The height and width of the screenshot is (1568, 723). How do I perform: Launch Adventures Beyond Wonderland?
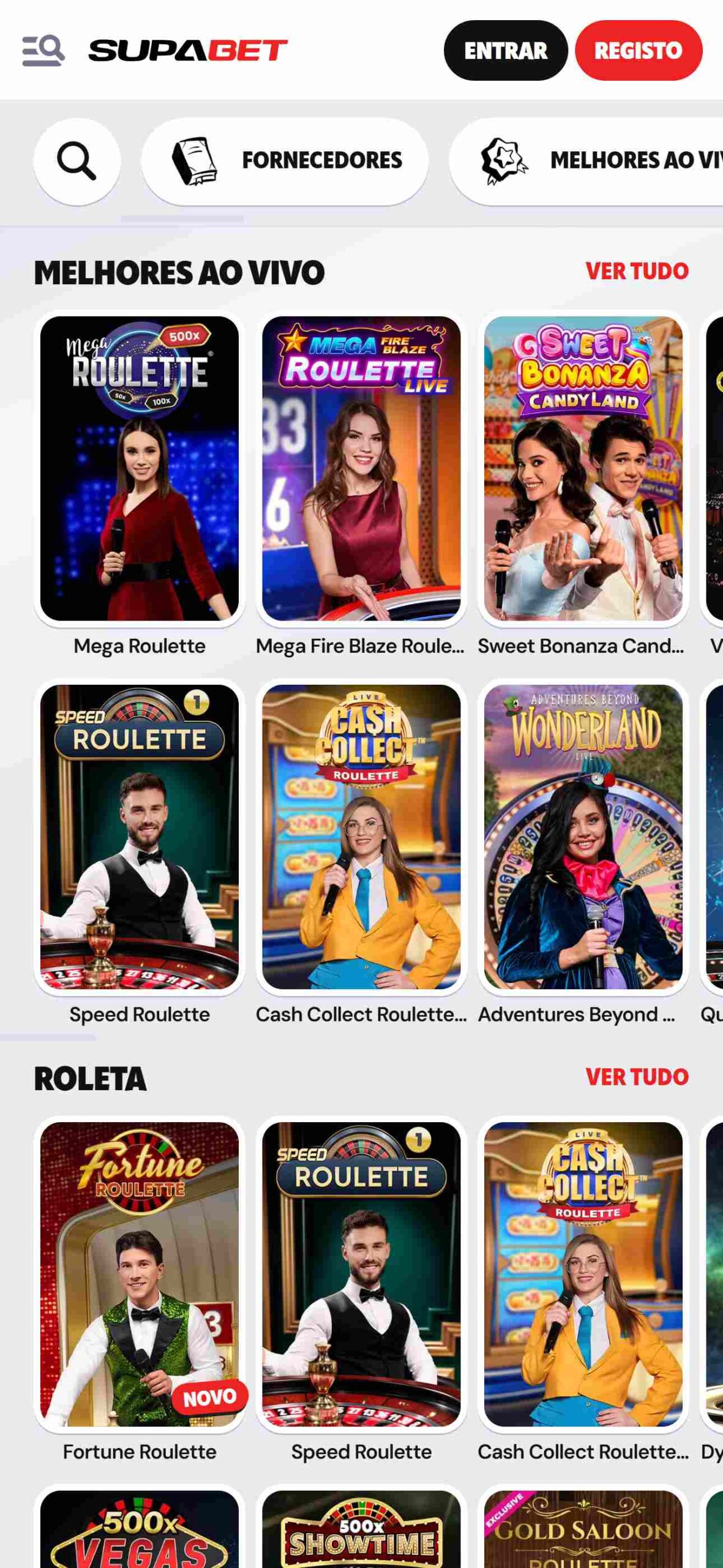(x=583, y=836)
